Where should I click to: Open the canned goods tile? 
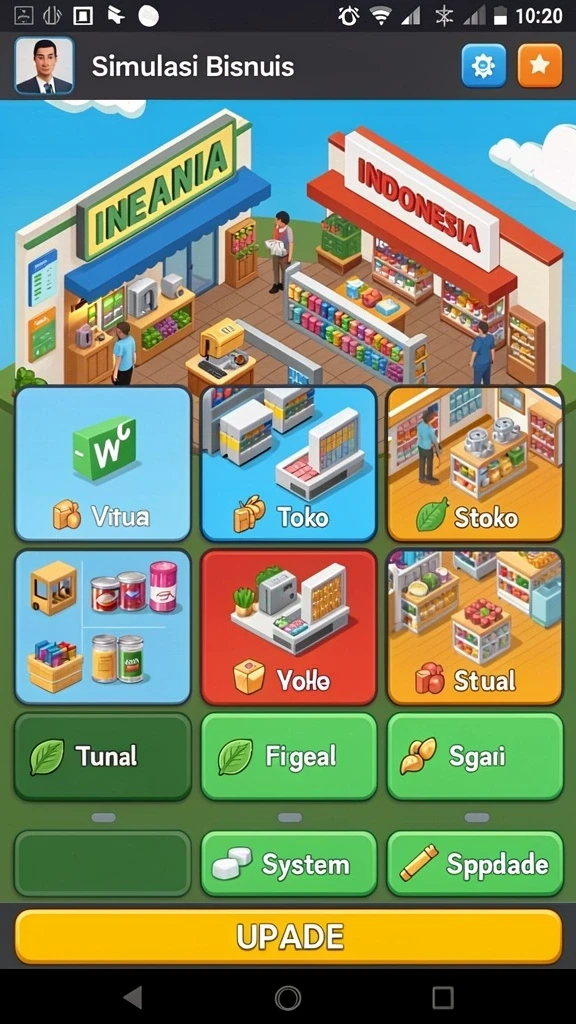coord(103,627)
